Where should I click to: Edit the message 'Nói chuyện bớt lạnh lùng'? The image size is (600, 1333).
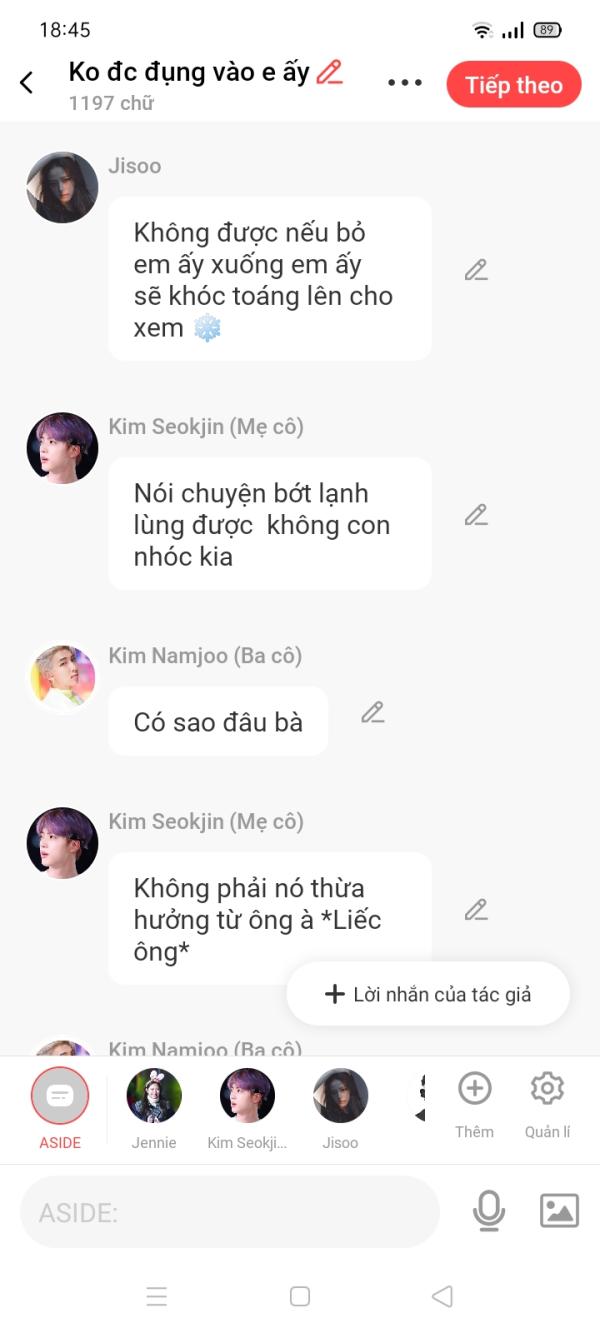[476, 515]
